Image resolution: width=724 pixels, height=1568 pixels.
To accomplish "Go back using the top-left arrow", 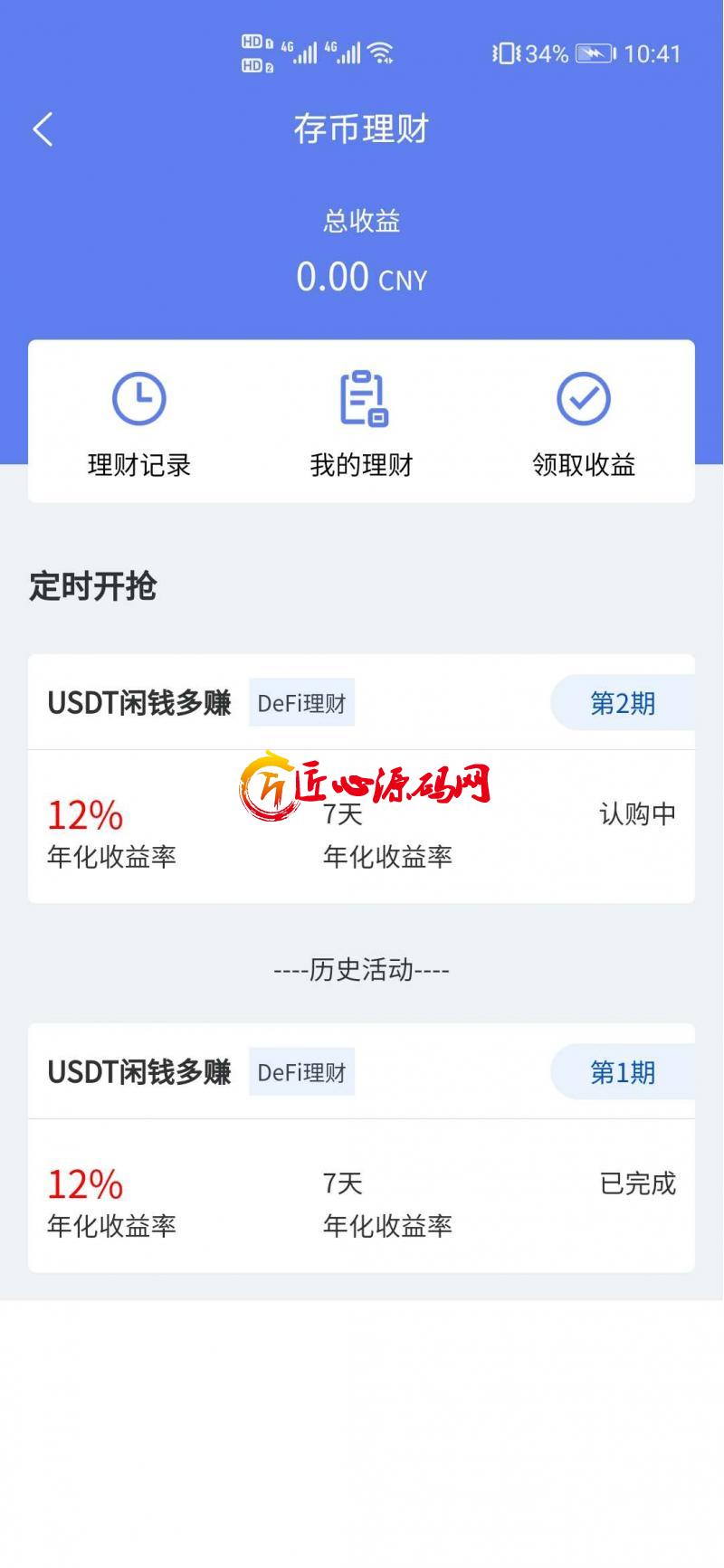I will (43, 129).
